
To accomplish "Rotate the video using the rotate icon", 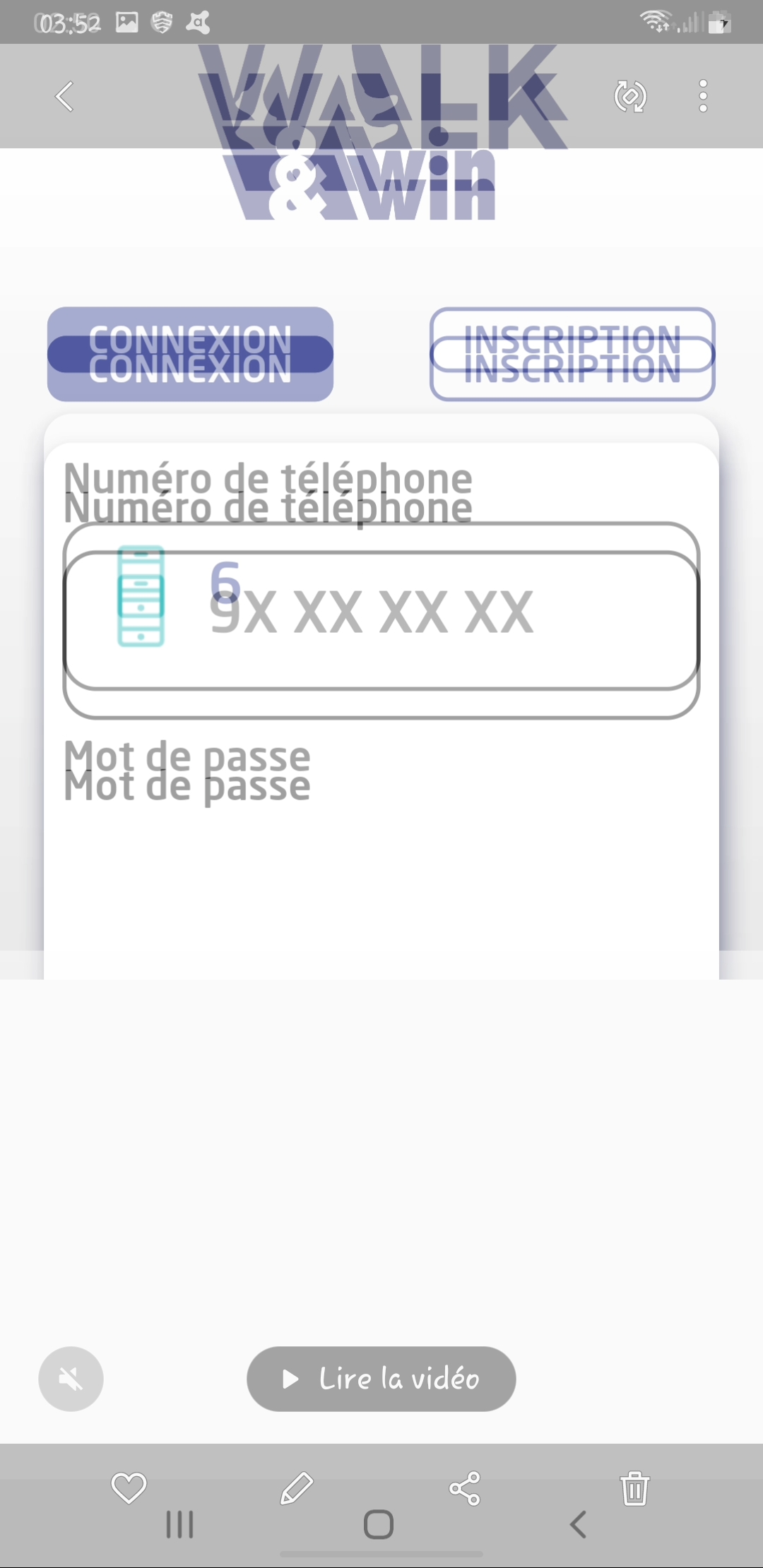I will click(x=629, y=96).
